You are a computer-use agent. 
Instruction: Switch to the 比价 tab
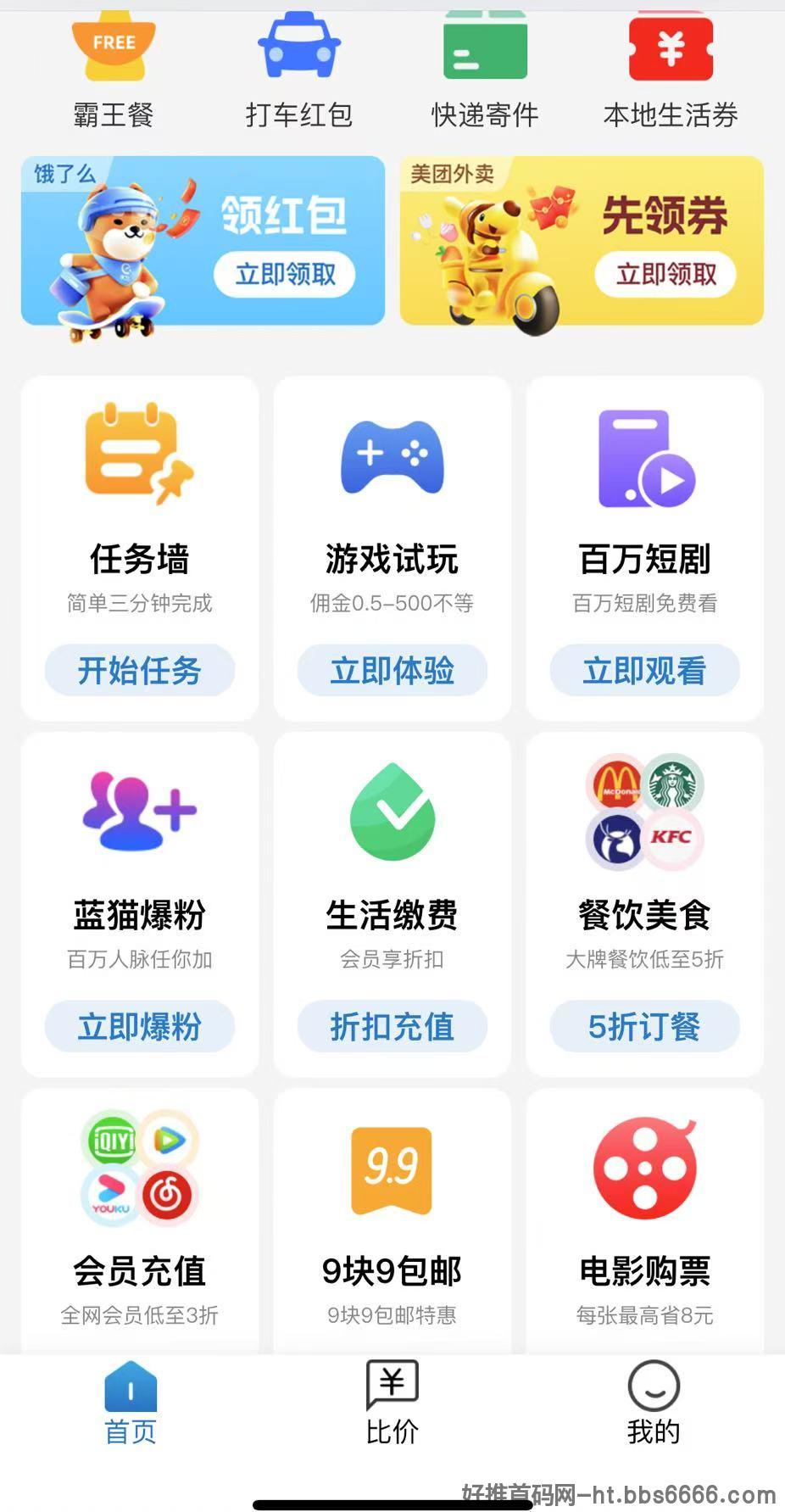tap(392, 1403)
